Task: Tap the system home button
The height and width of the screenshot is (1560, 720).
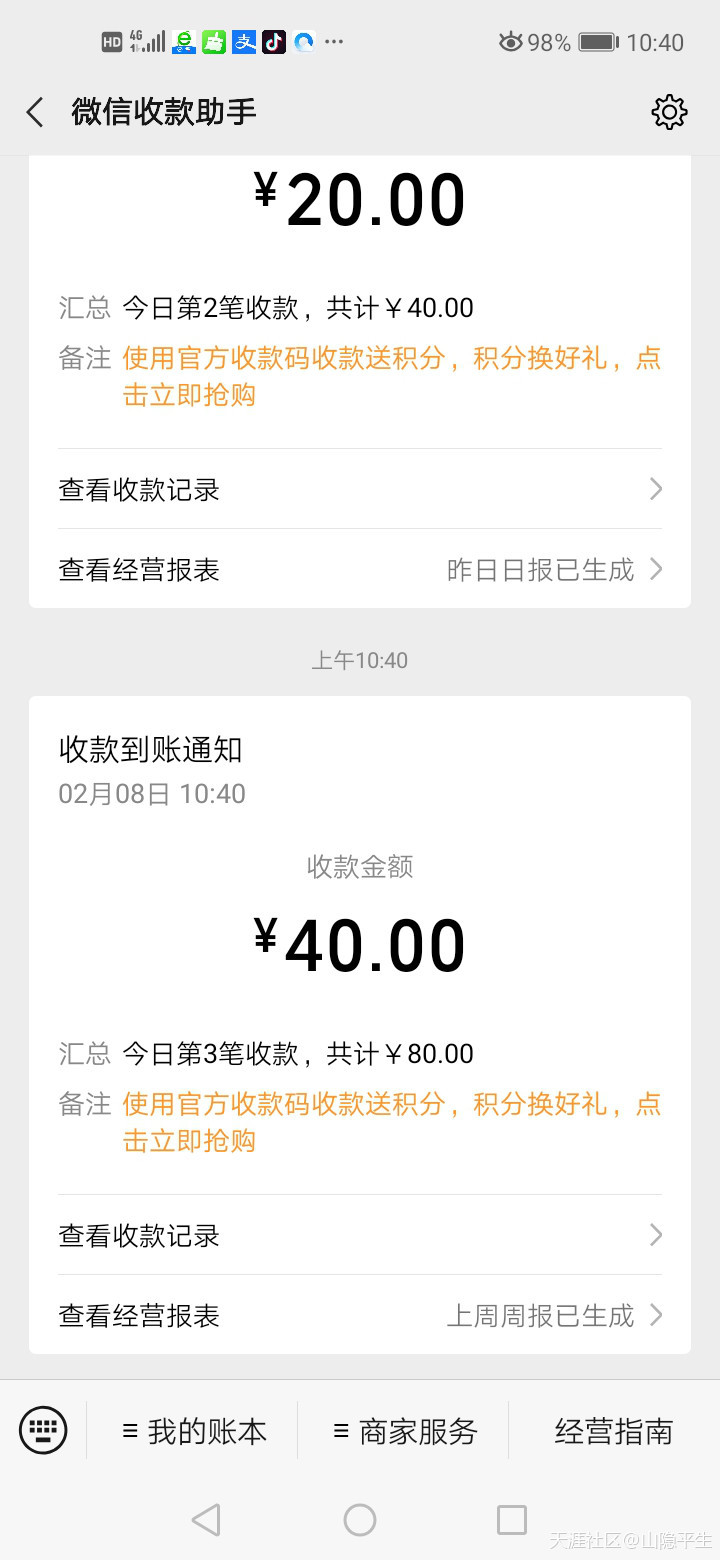Action: [x=360, y=1520]
